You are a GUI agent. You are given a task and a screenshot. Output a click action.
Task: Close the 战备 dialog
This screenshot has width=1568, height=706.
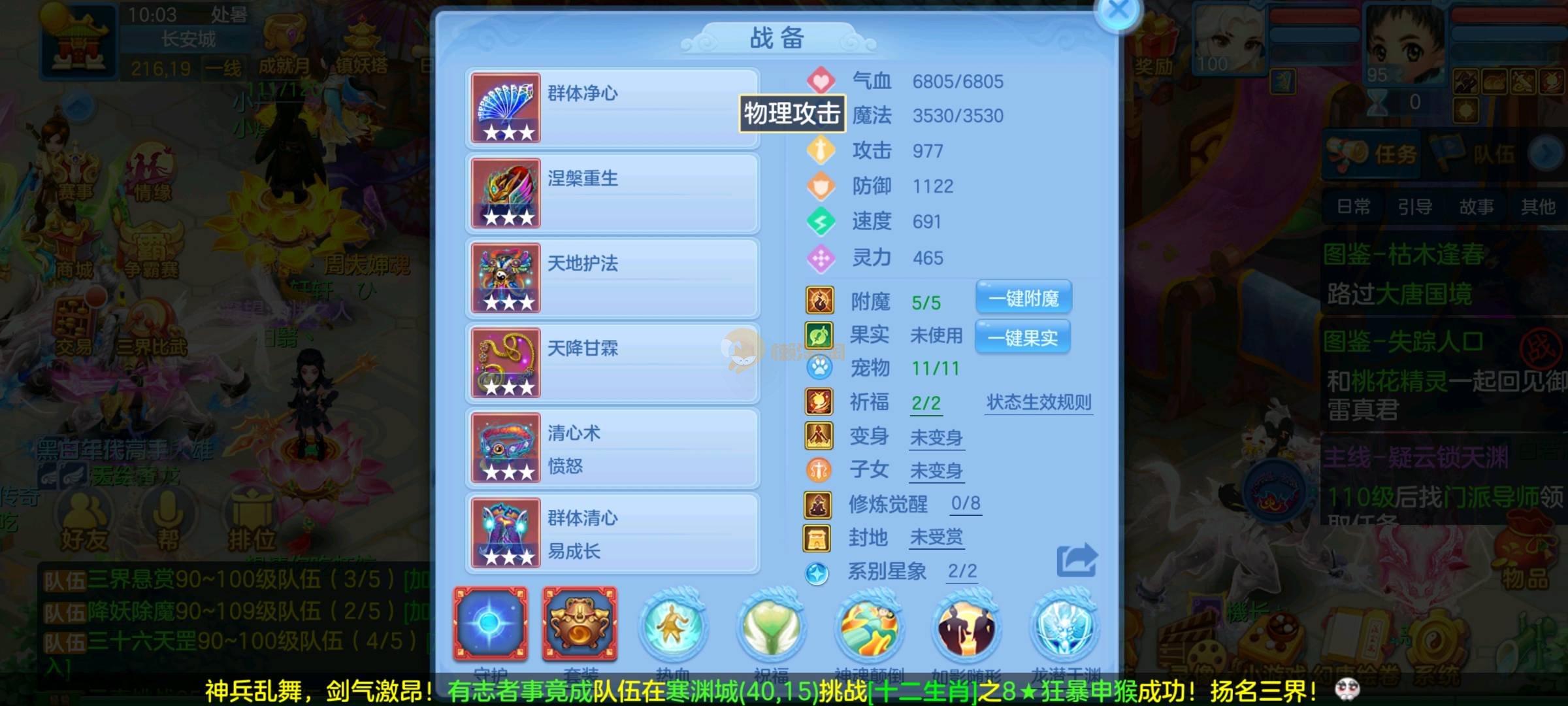pyautogui.click(x=1118, y=11)
